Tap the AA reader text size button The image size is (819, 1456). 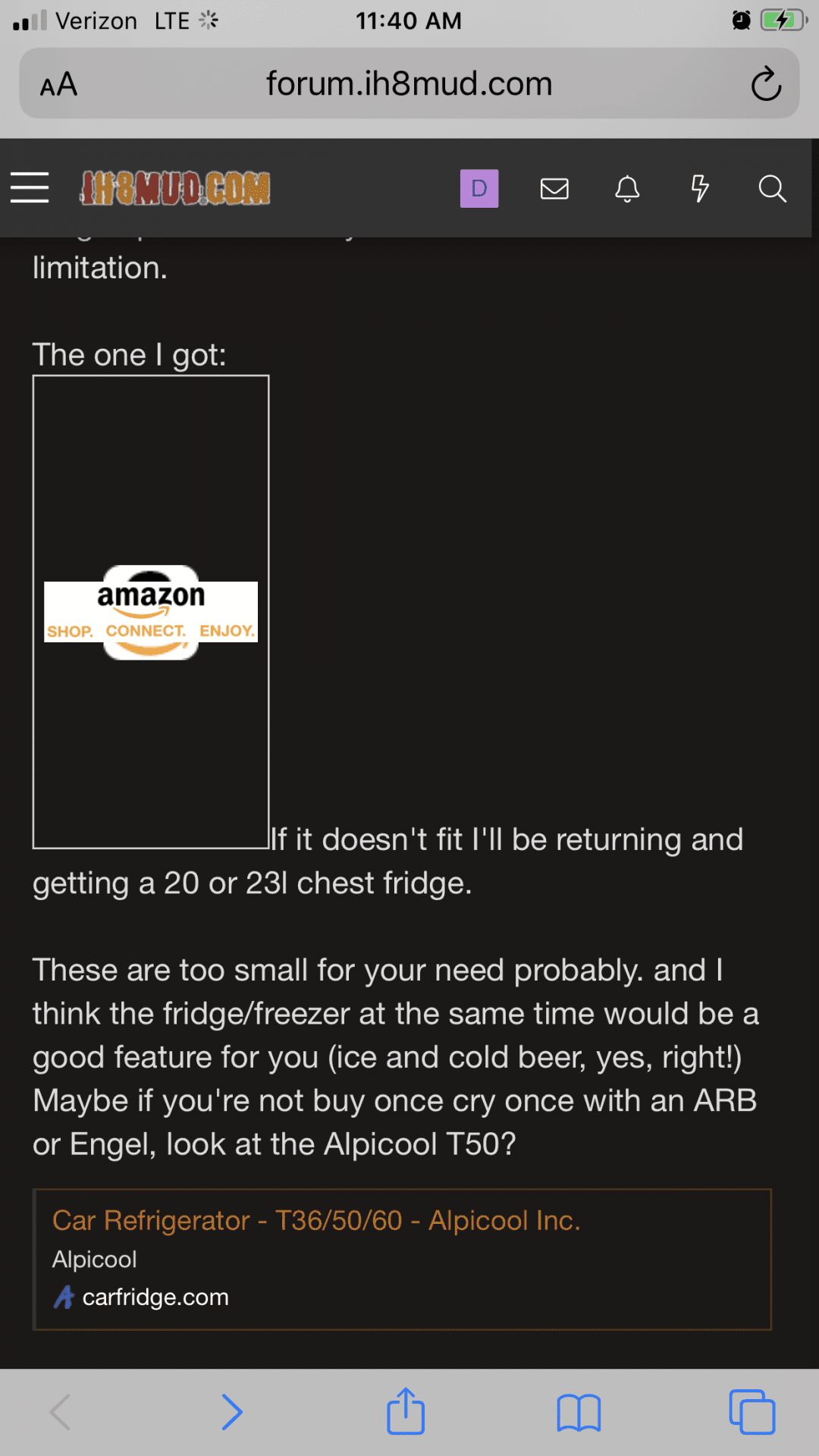(59, 84)
